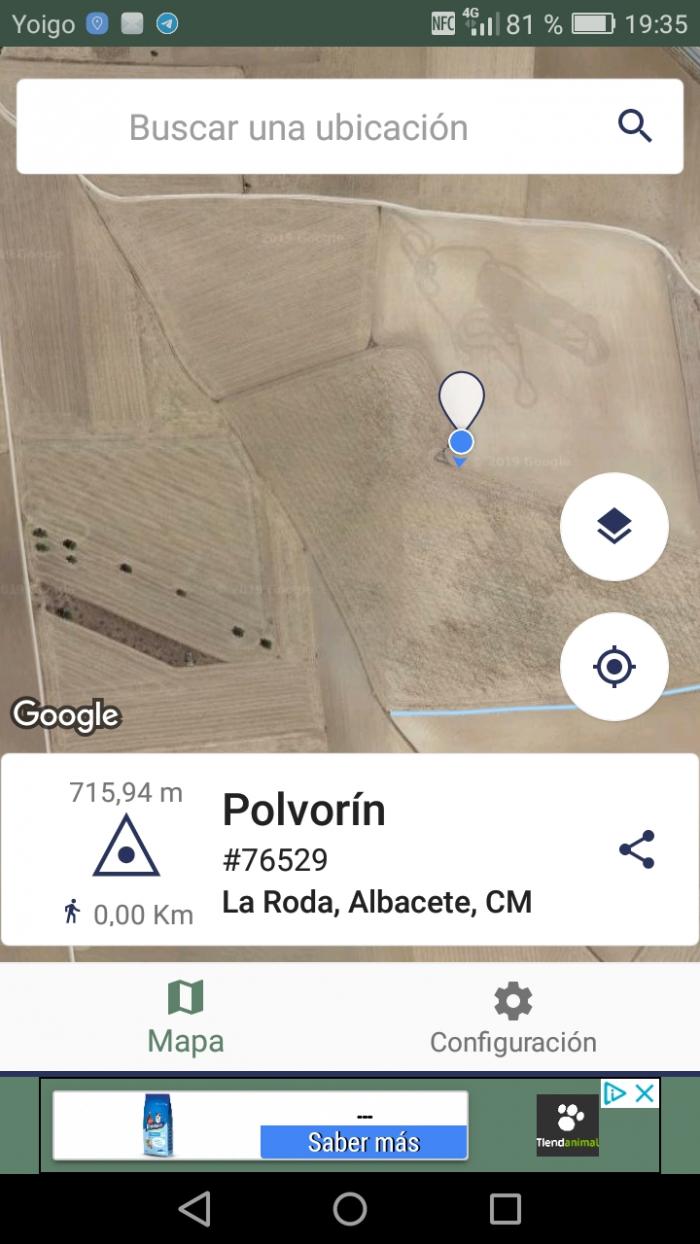Tap the 'Buscar una ubicación' search field

click(350, 127)
